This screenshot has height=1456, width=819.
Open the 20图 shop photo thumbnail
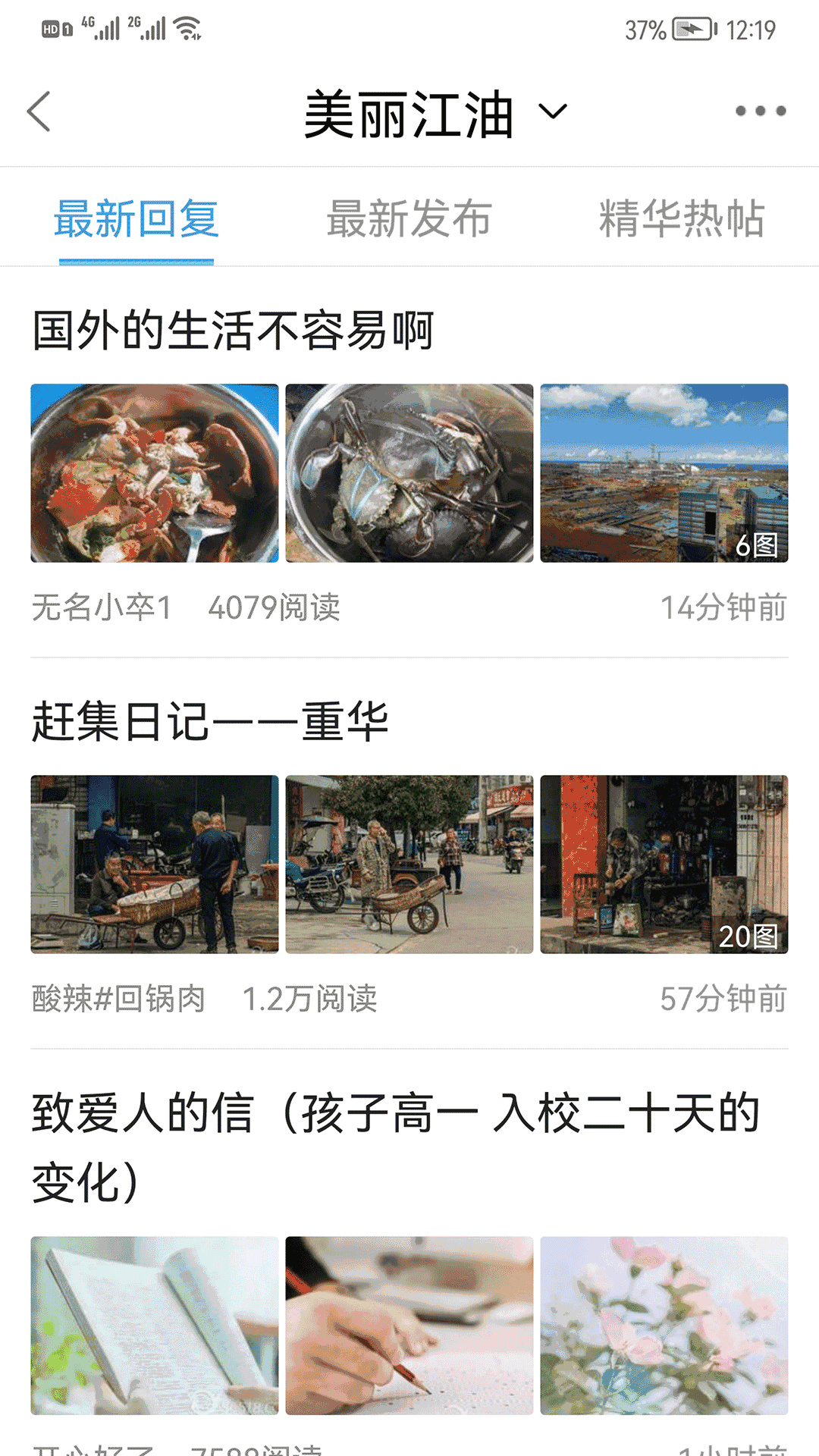tap(664, 864)
